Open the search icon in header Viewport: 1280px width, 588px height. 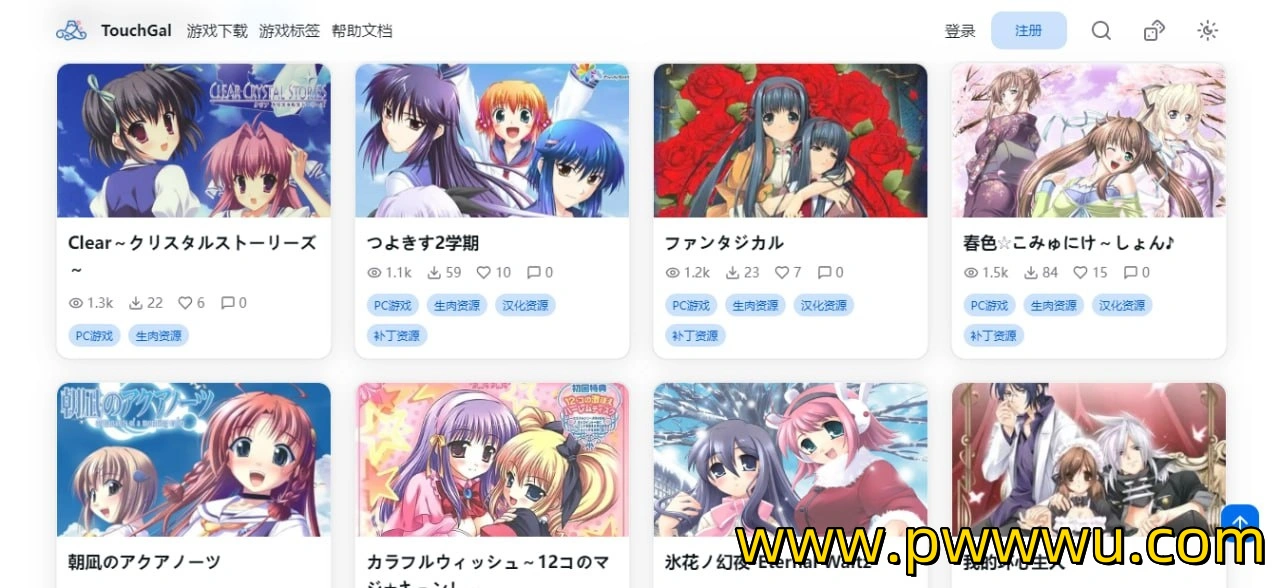1101,31
